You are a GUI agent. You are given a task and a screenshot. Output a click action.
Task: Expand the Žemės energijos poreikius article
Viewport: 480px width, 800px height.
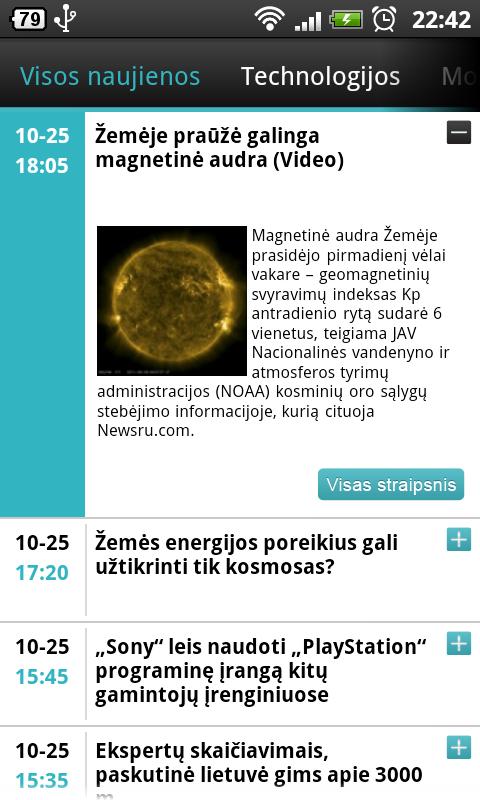tap(459, 540)
